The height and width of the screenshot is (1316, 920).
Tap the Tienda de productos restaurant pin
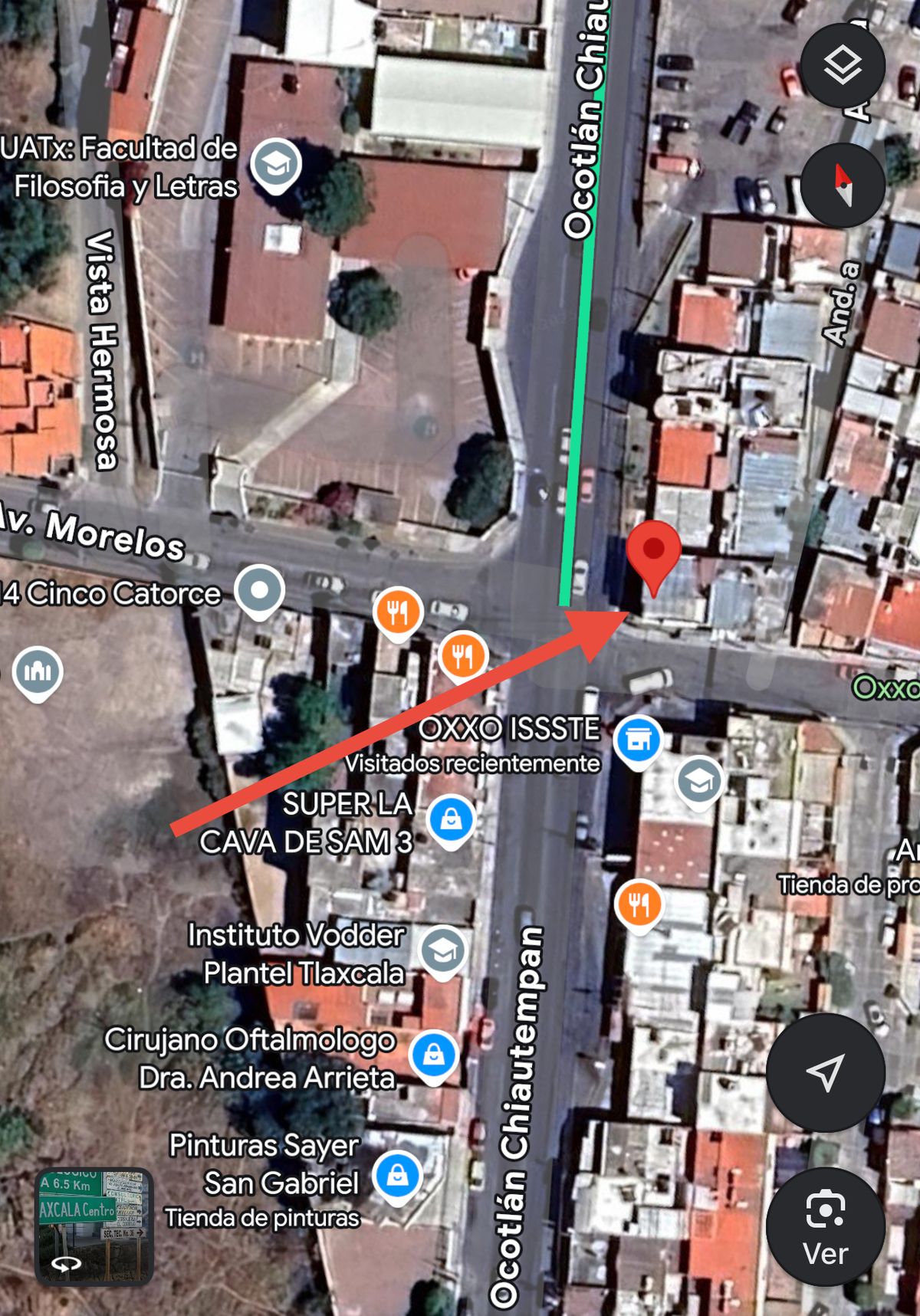(x=638, y=904)
